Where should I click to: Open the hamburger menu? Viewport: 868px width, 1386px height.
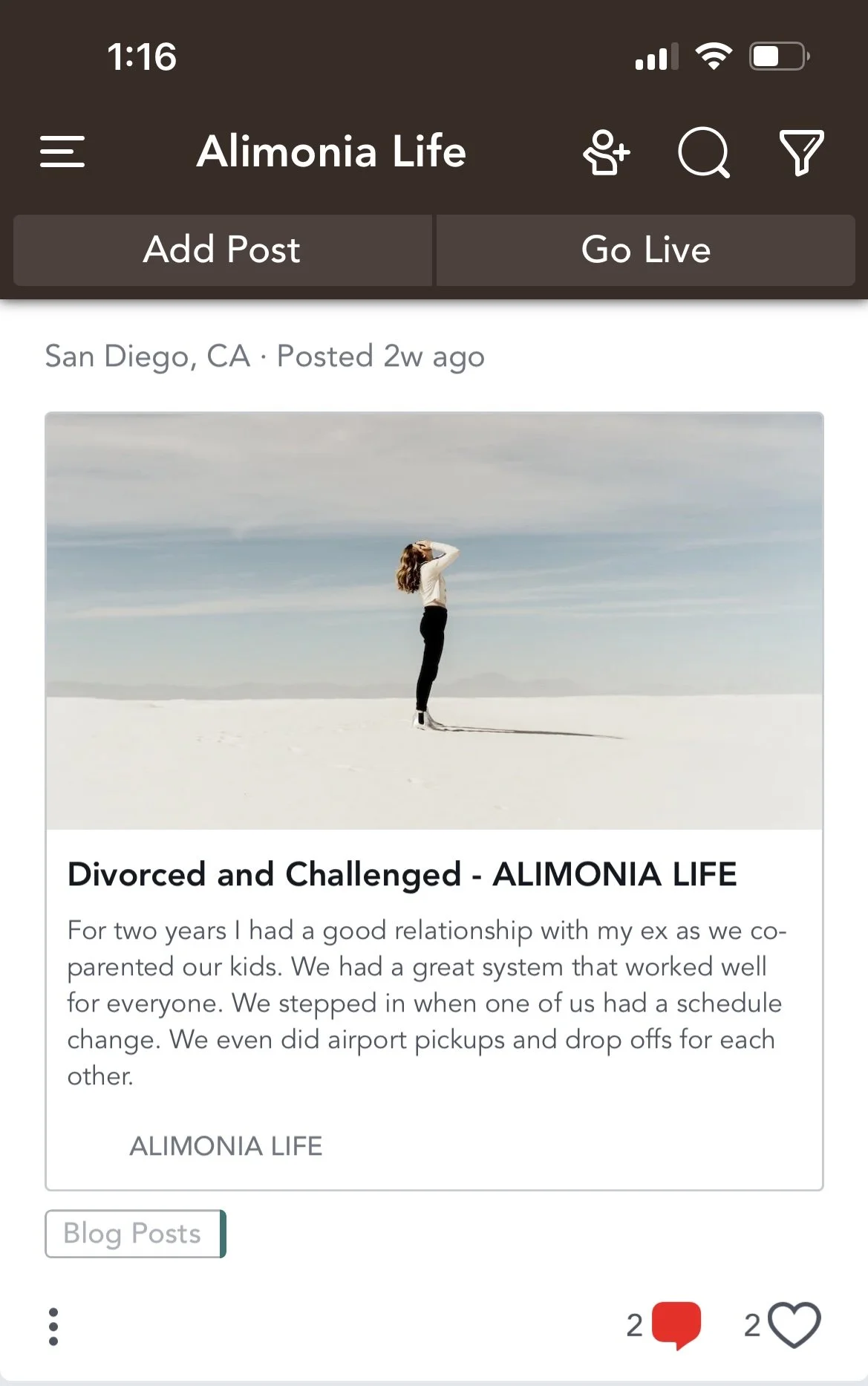pos(62,152)
